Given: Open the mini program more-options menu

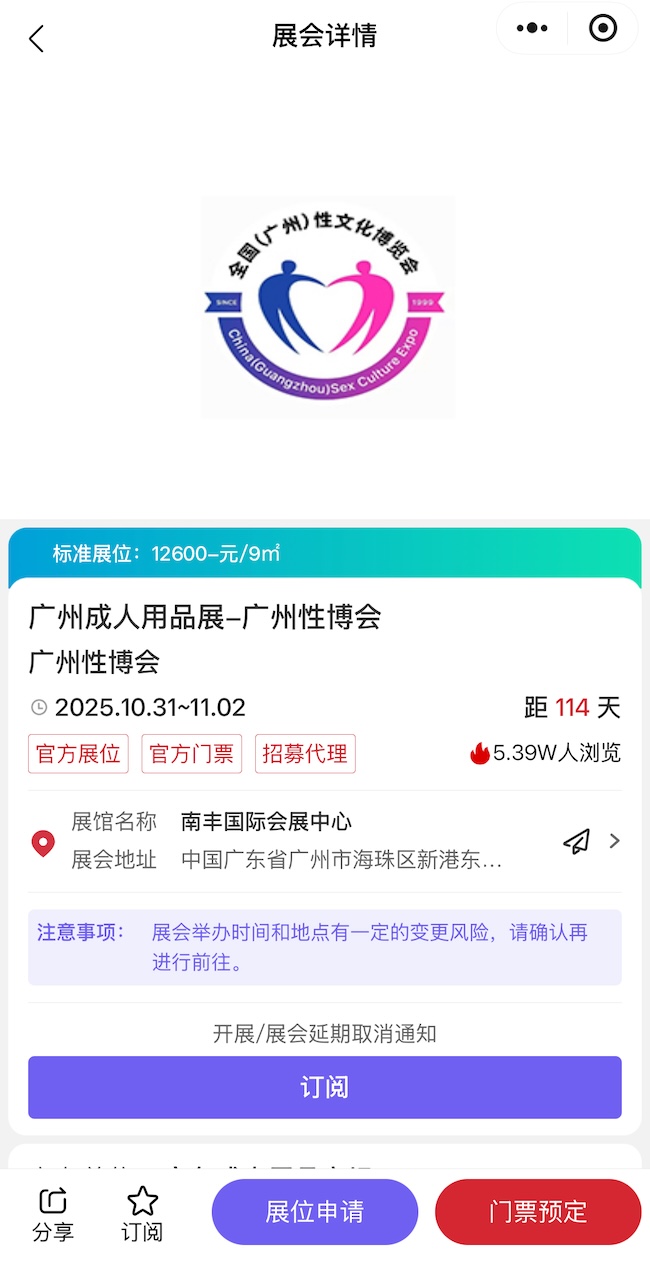Looking at the screenshot, I should click(x=532, y=29).
